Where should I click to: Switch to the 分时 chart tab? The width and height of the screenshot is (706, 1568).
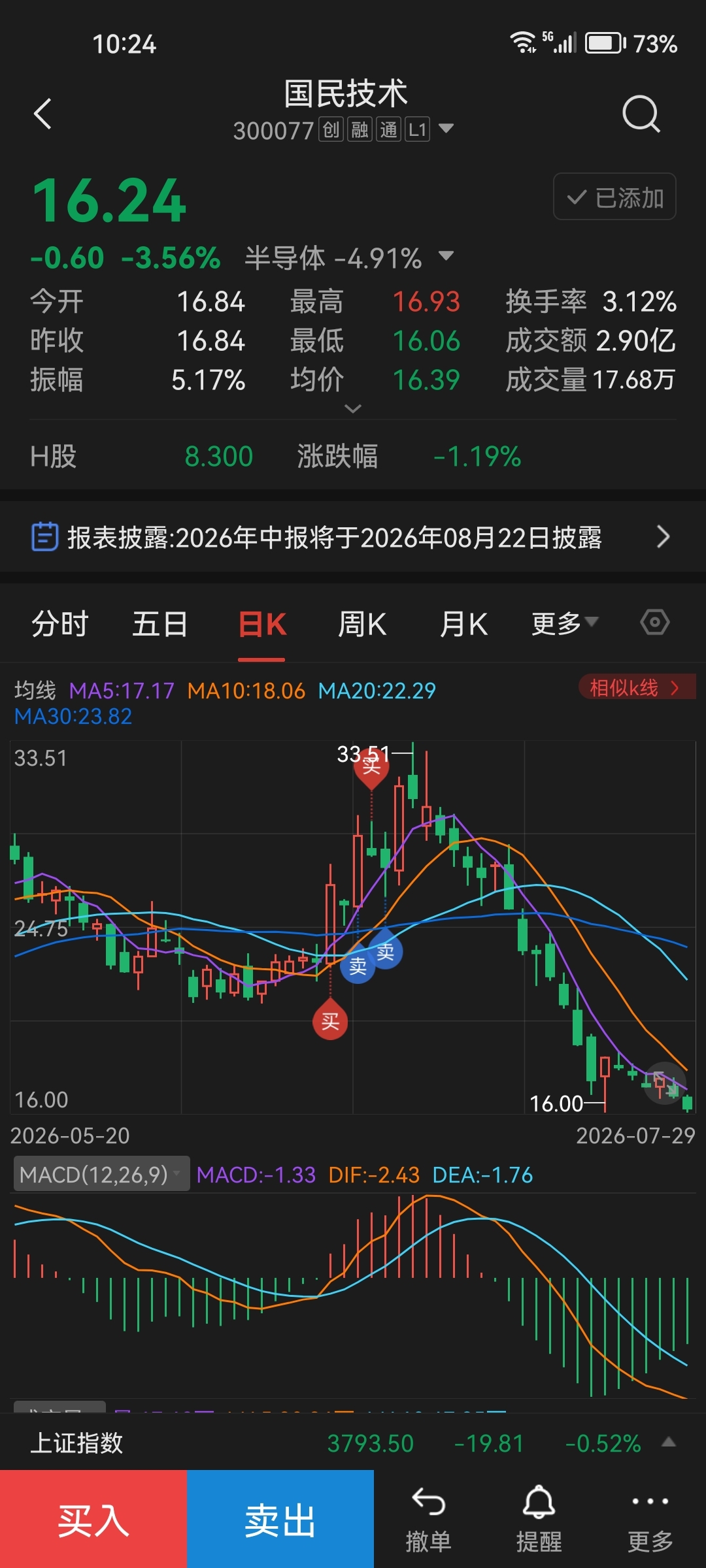pyautogui.click(x=59, y=624)
